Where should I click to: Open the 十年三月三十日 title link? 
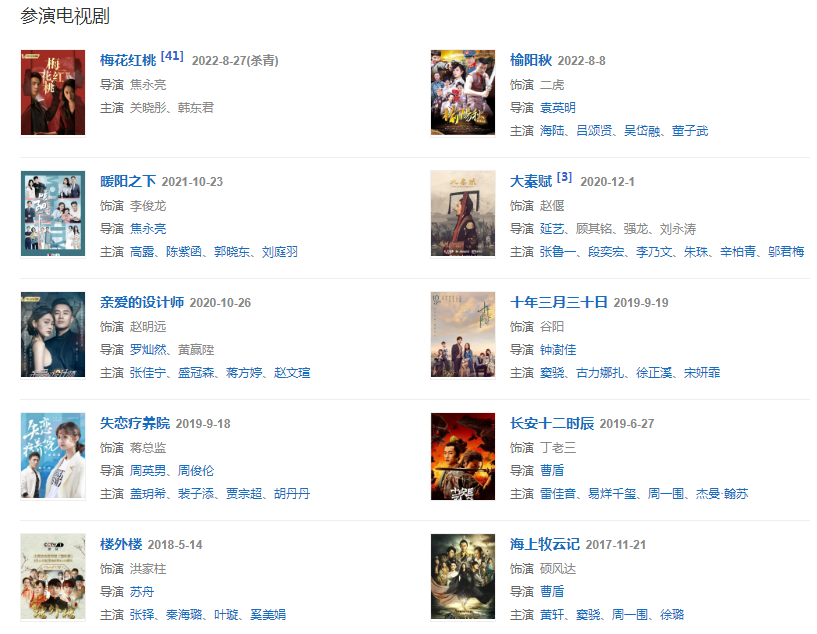559,302
